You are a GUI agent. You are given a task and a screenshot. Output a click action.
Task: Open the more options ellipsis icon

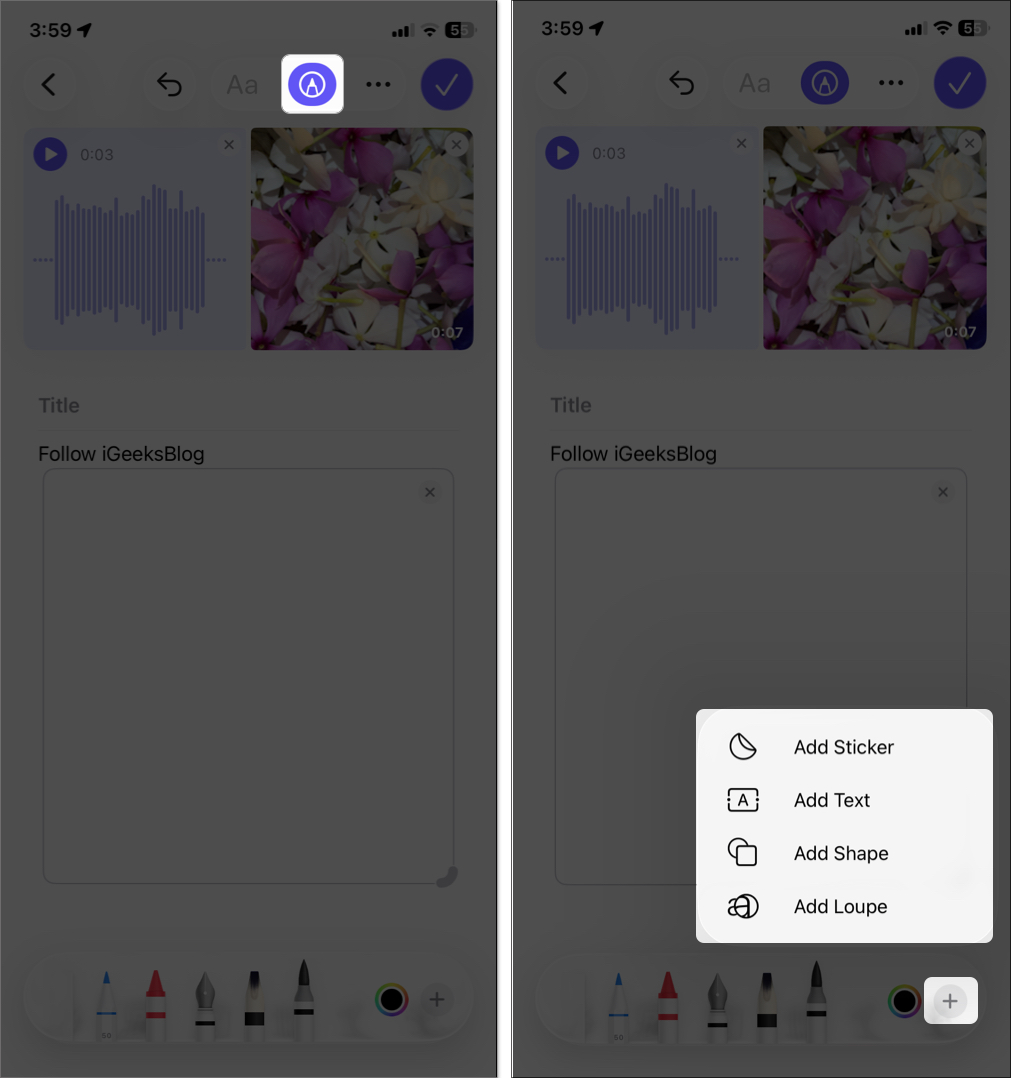(x=378, y=84)
